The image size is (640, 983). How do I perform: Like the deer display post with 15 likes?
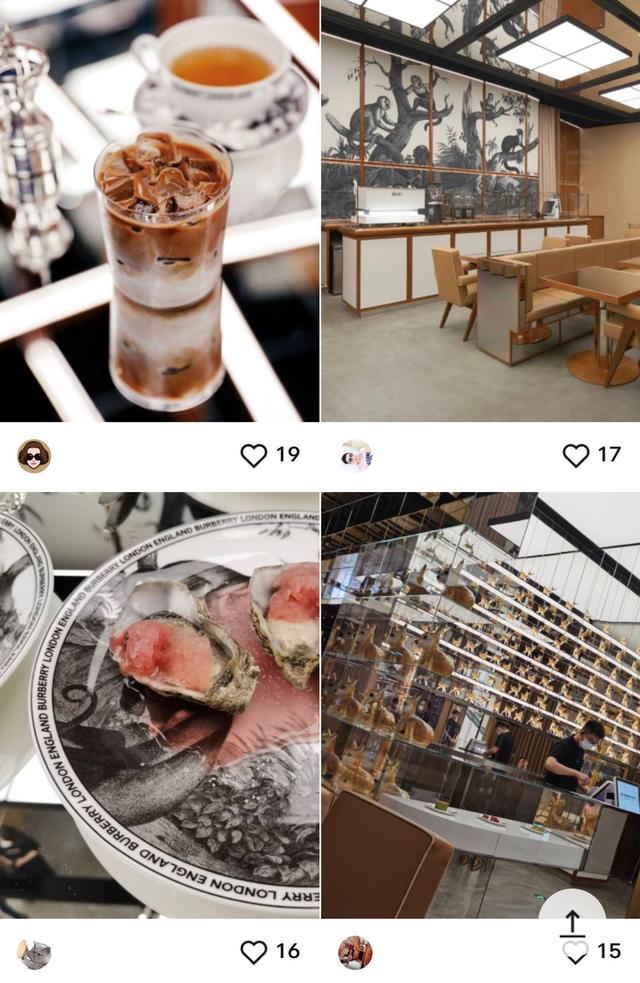(575, 952)
